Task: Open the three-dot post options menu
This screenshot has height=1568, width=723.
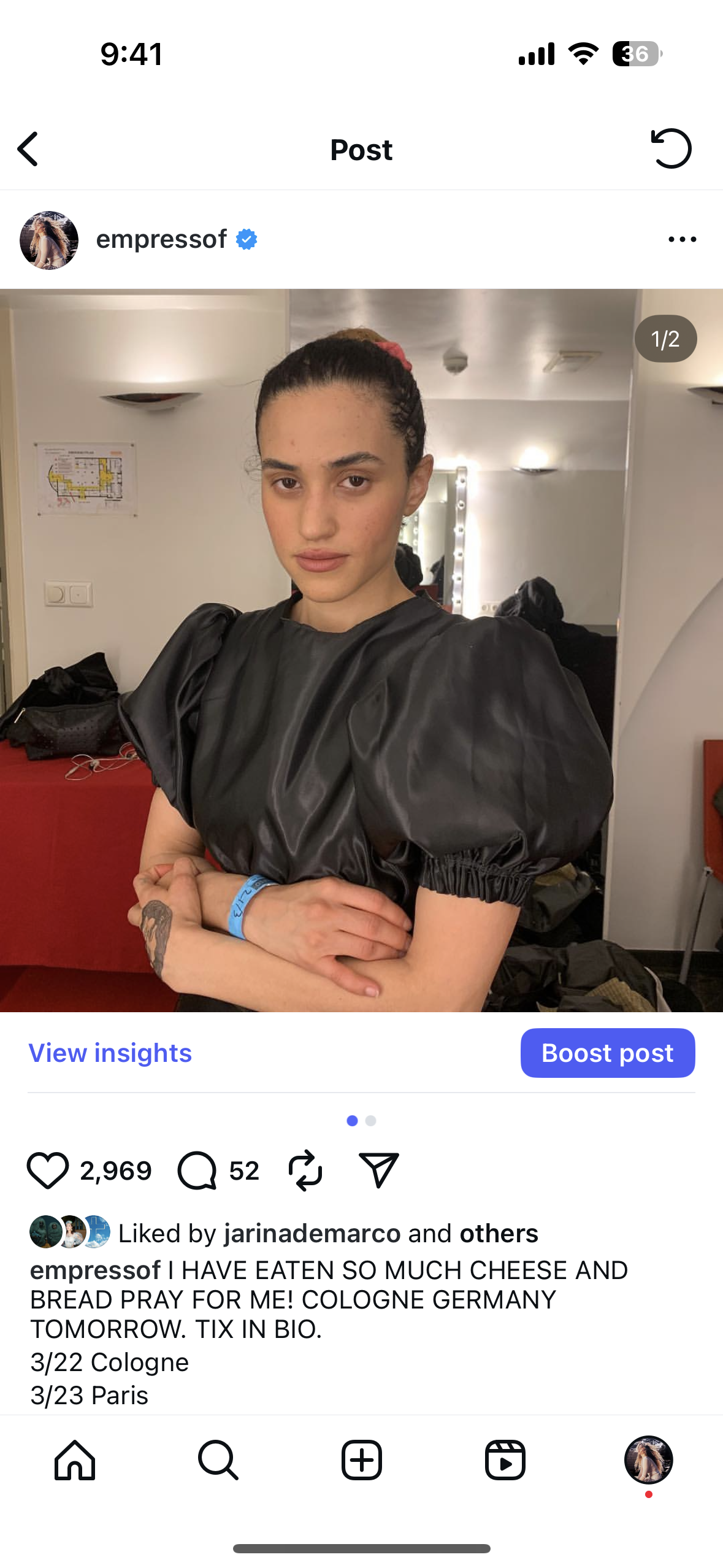Action: (x=682, y=239)
